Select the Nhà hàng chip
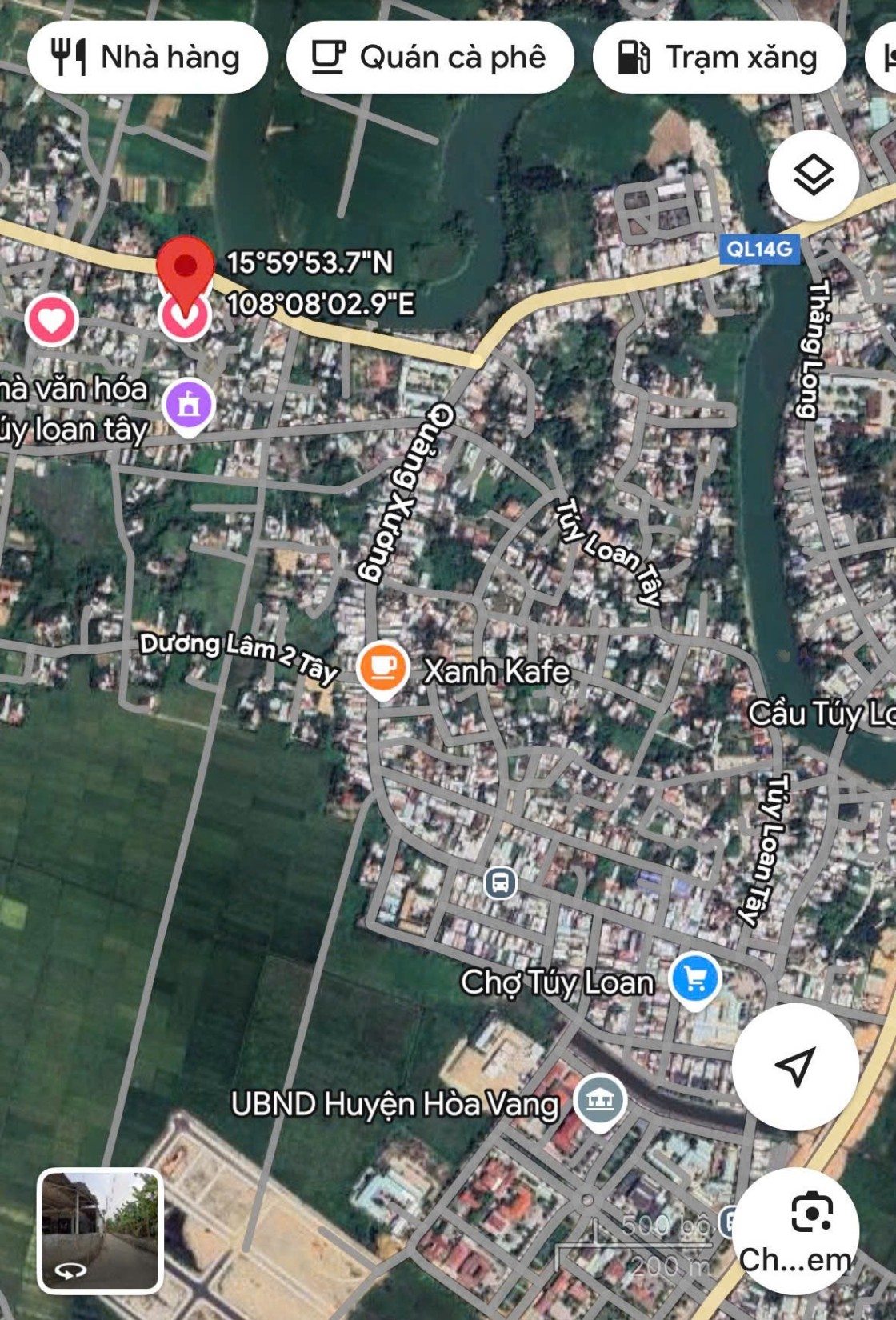 click(147, 58)
